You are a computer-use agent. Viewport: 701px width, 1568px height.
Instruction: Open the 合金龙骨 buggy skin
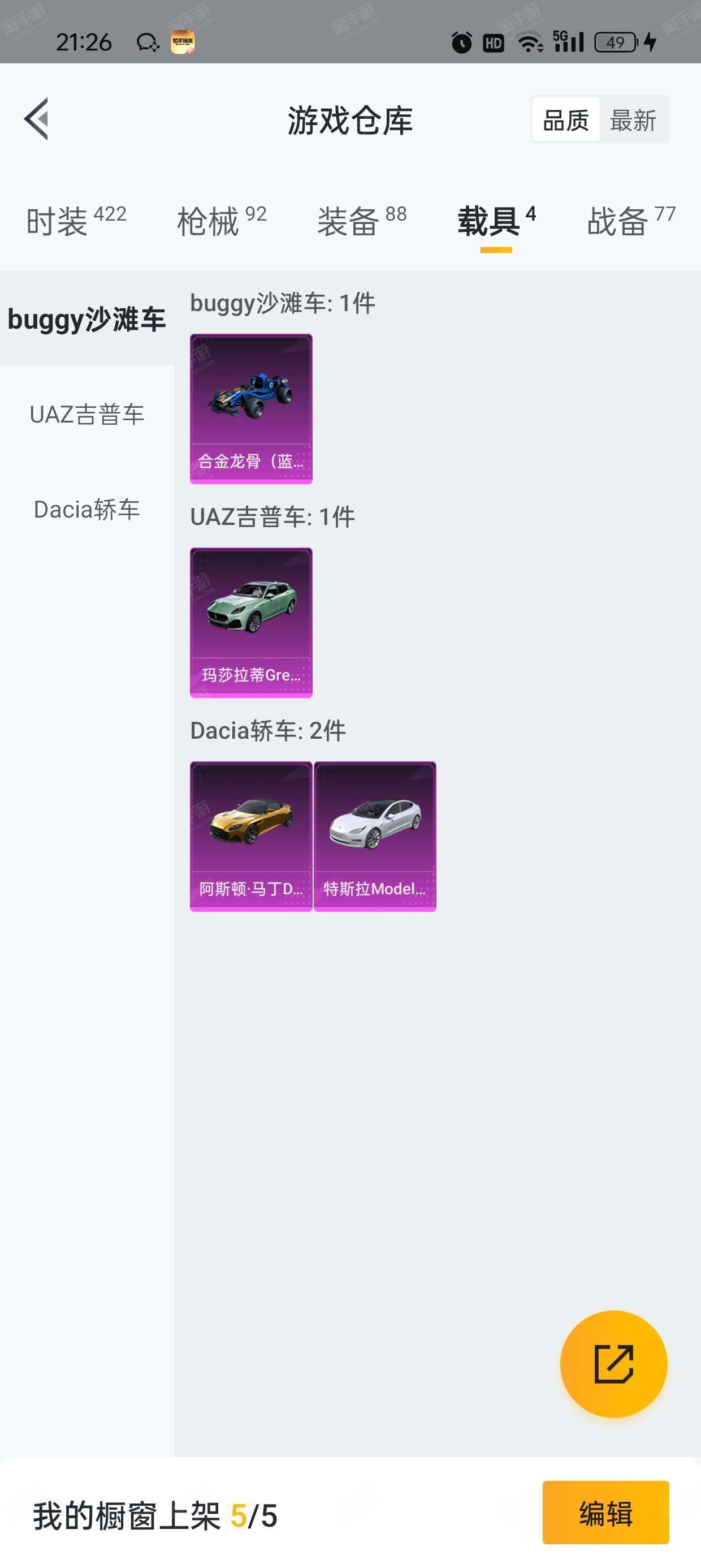[x=250, y=408]
